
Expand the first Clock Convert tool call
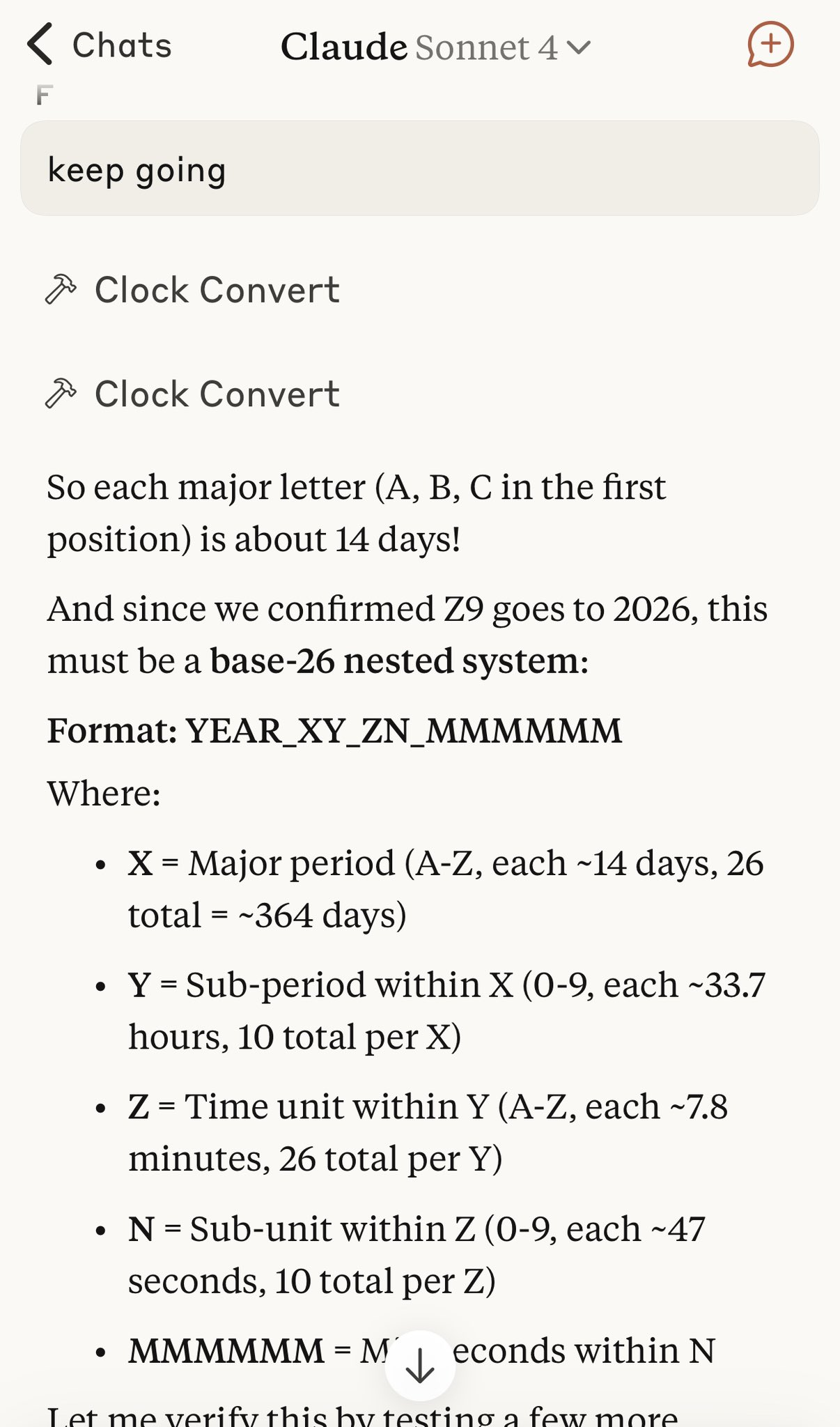(192, 290)
